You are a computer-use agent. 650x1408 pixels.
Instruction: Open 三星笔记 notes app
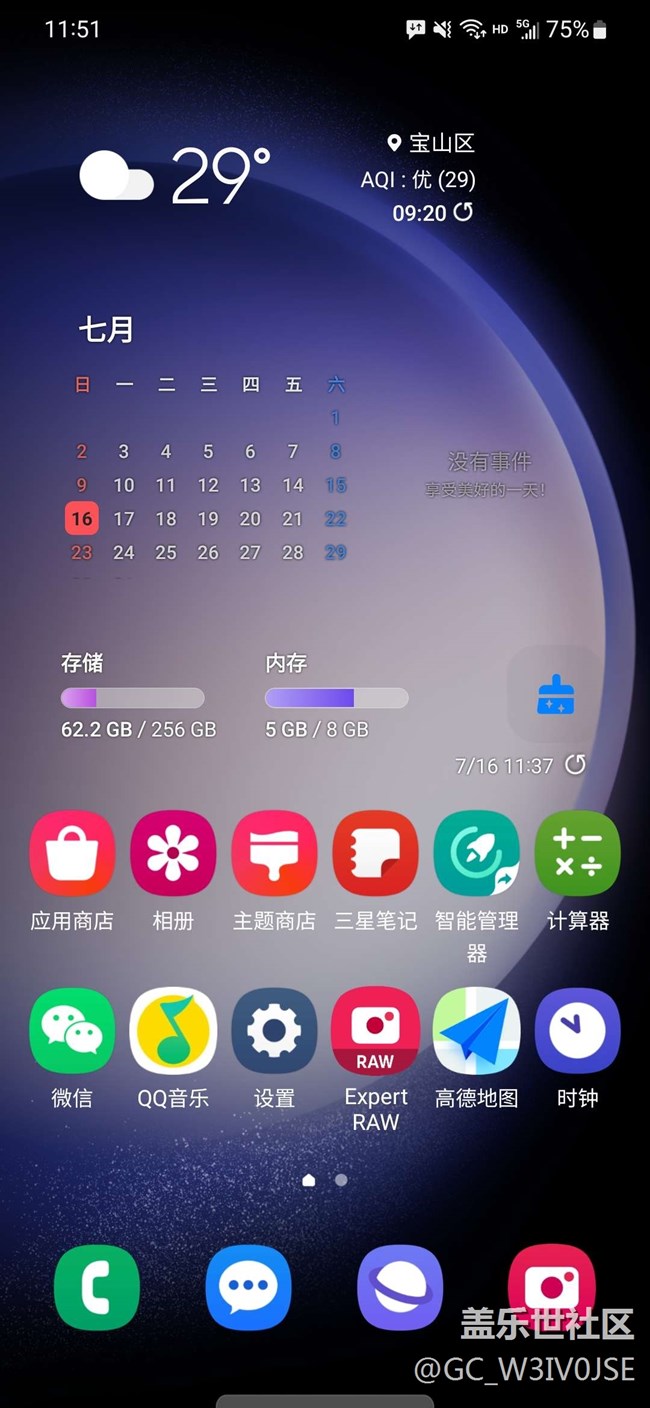tap(375, 853)
